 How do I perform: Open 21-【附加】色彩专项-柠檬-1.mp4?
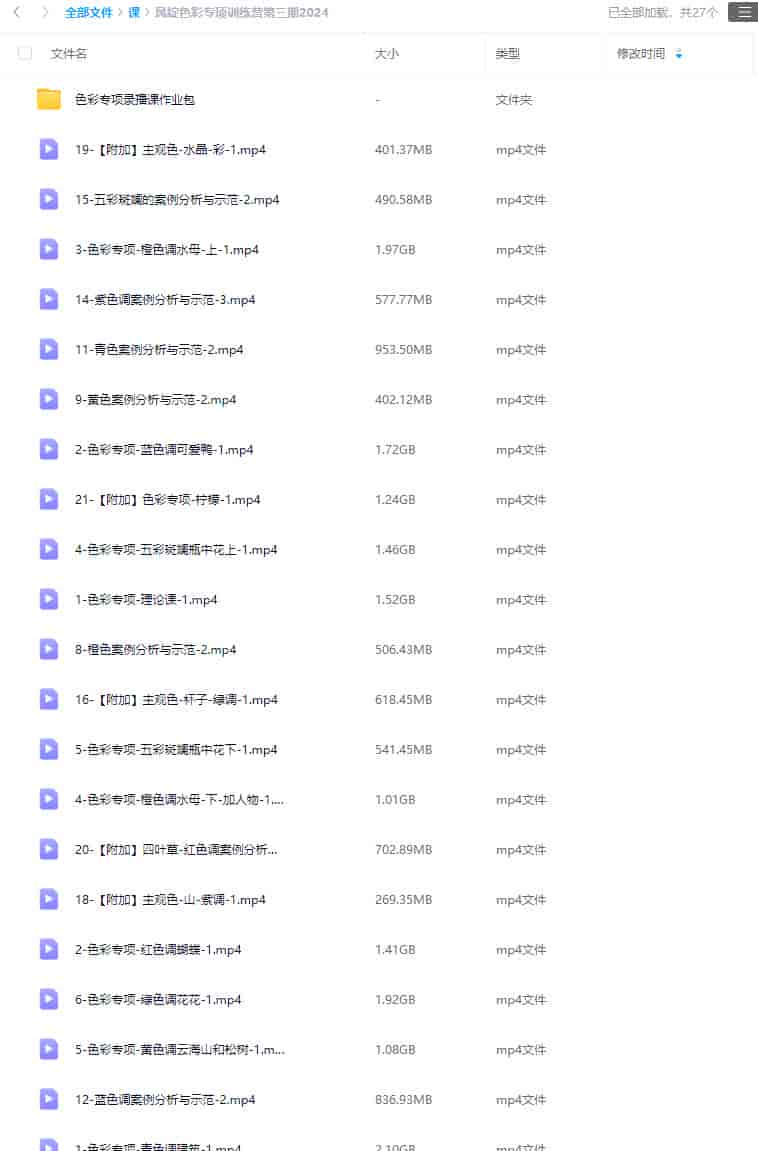click(x=167, y=500)
